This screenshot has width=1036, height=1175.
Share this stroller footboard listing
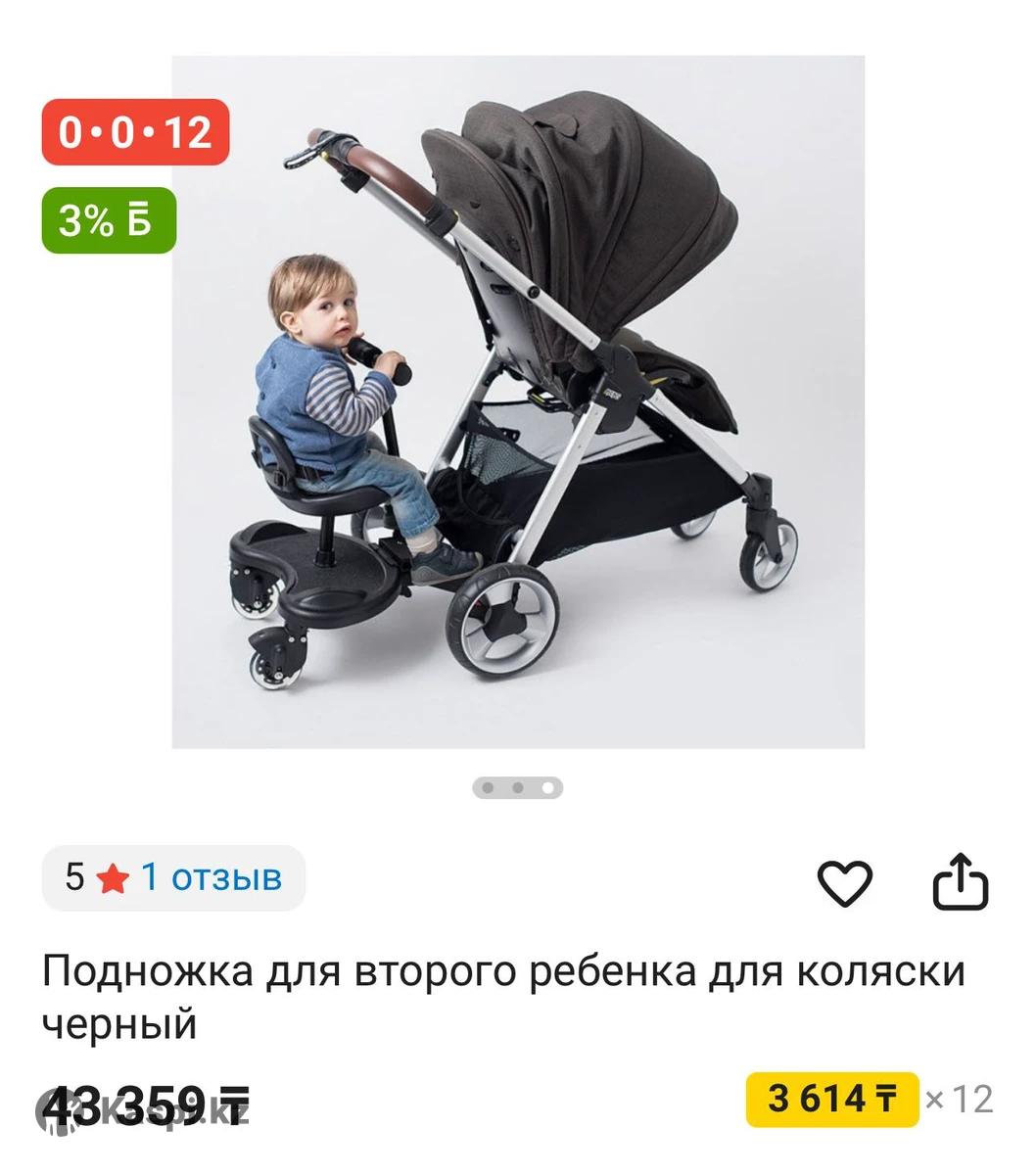(960, 882)
